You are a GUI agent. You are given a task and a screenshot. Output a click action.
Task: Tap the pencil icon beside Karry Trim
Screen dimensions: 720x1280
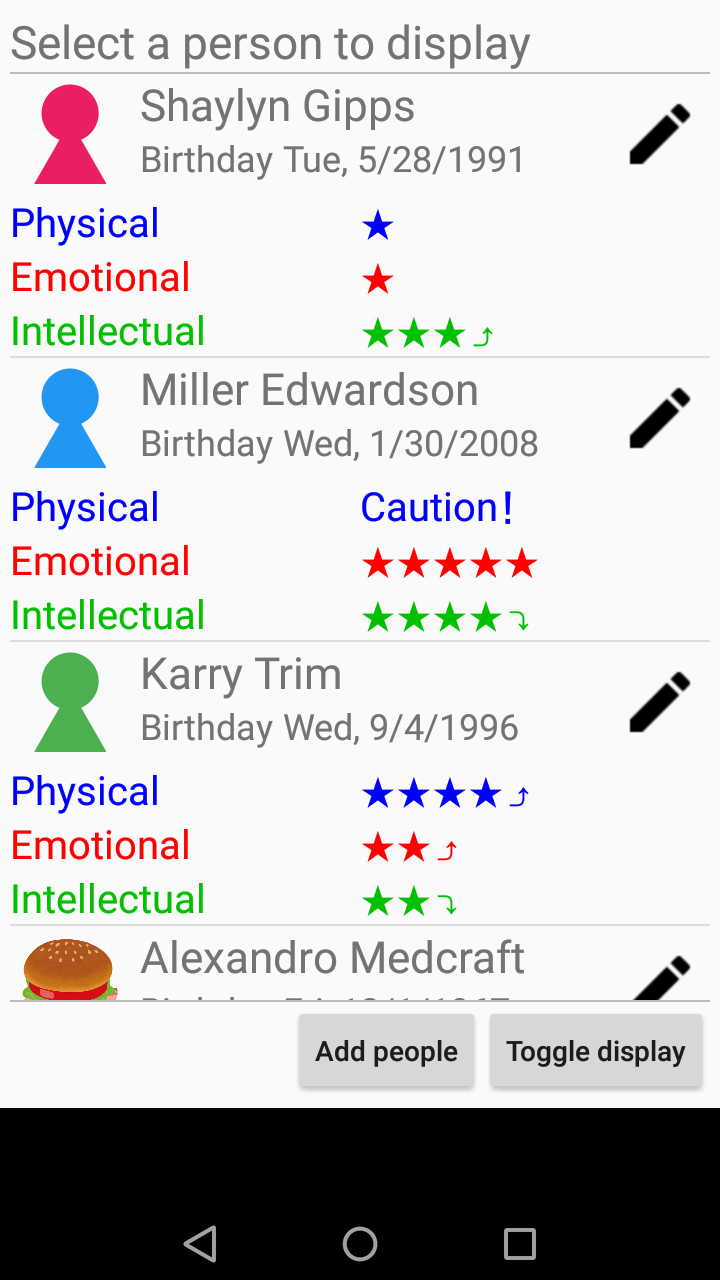(660, 702)
